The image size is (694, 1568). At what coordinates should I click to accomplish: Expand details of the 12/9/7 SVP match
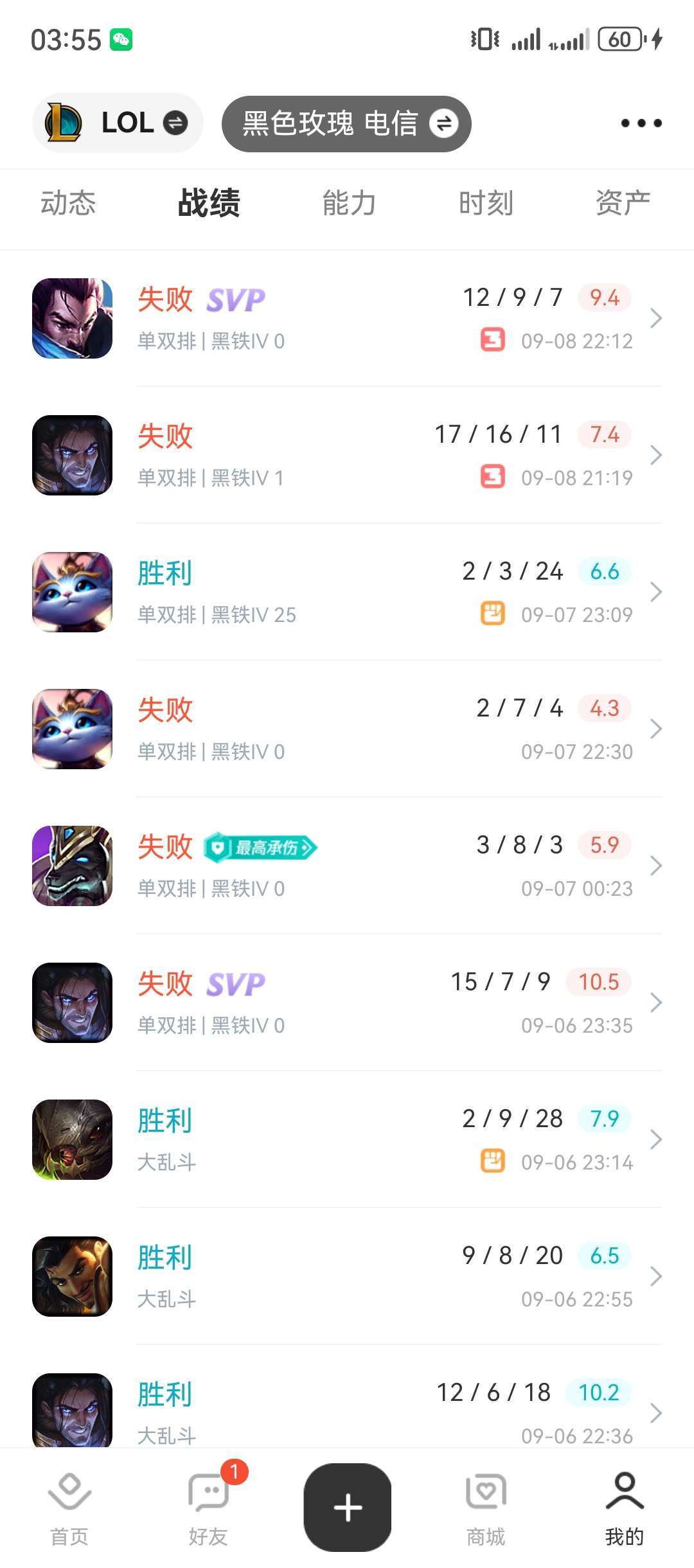click(656, 318)
